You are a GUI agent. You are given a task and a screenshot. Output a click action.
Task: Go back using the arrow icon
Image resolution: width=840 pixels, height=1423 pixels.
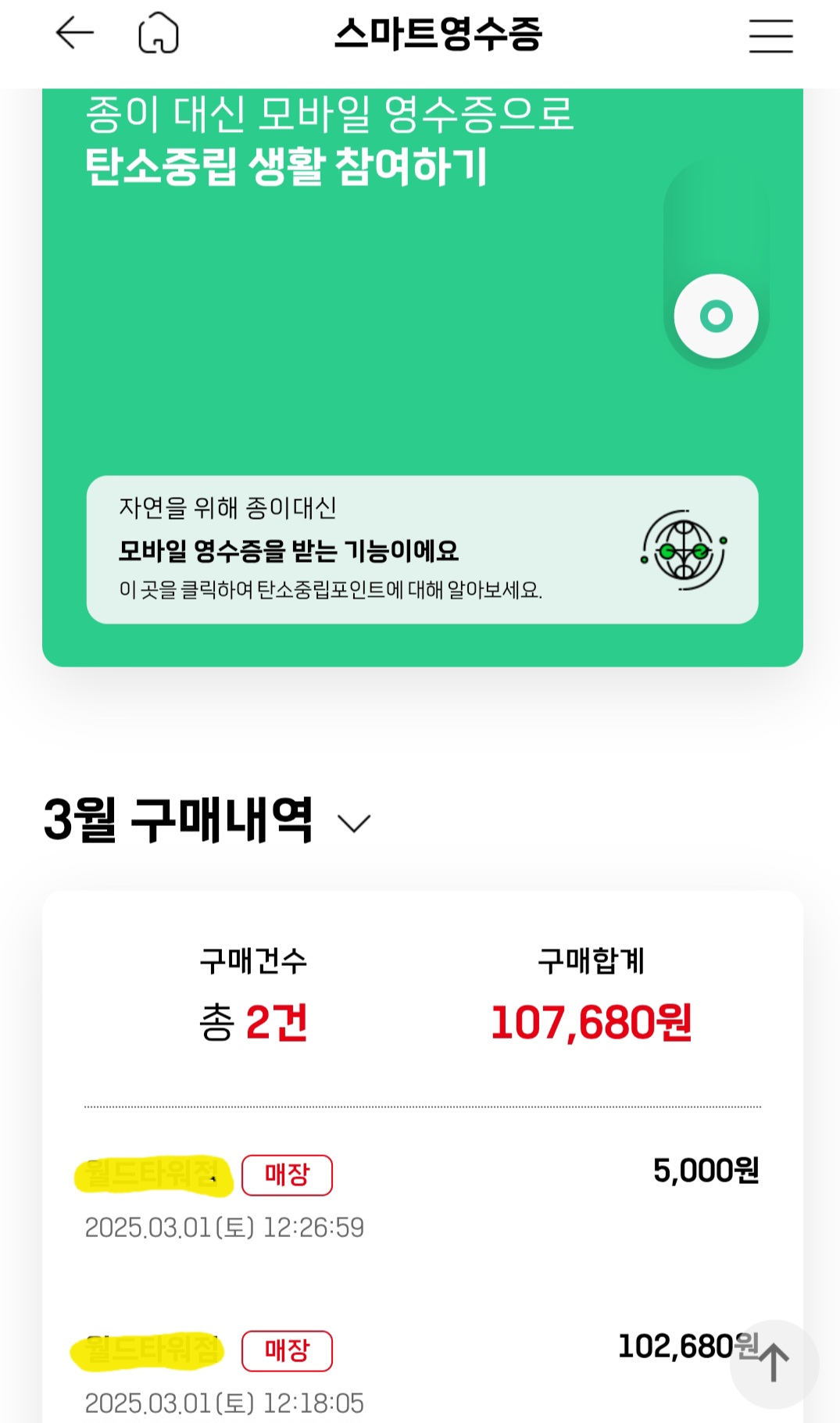pyautogui.click(x=75, y=34)
